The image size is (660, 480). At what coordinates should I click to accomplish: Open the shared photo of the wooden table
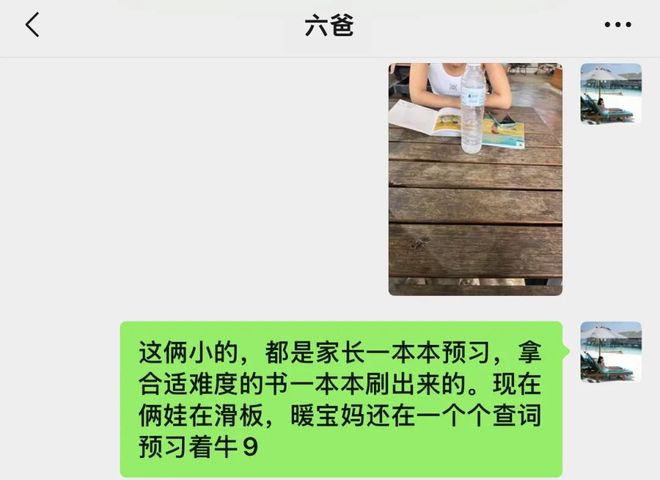point(475,178)
